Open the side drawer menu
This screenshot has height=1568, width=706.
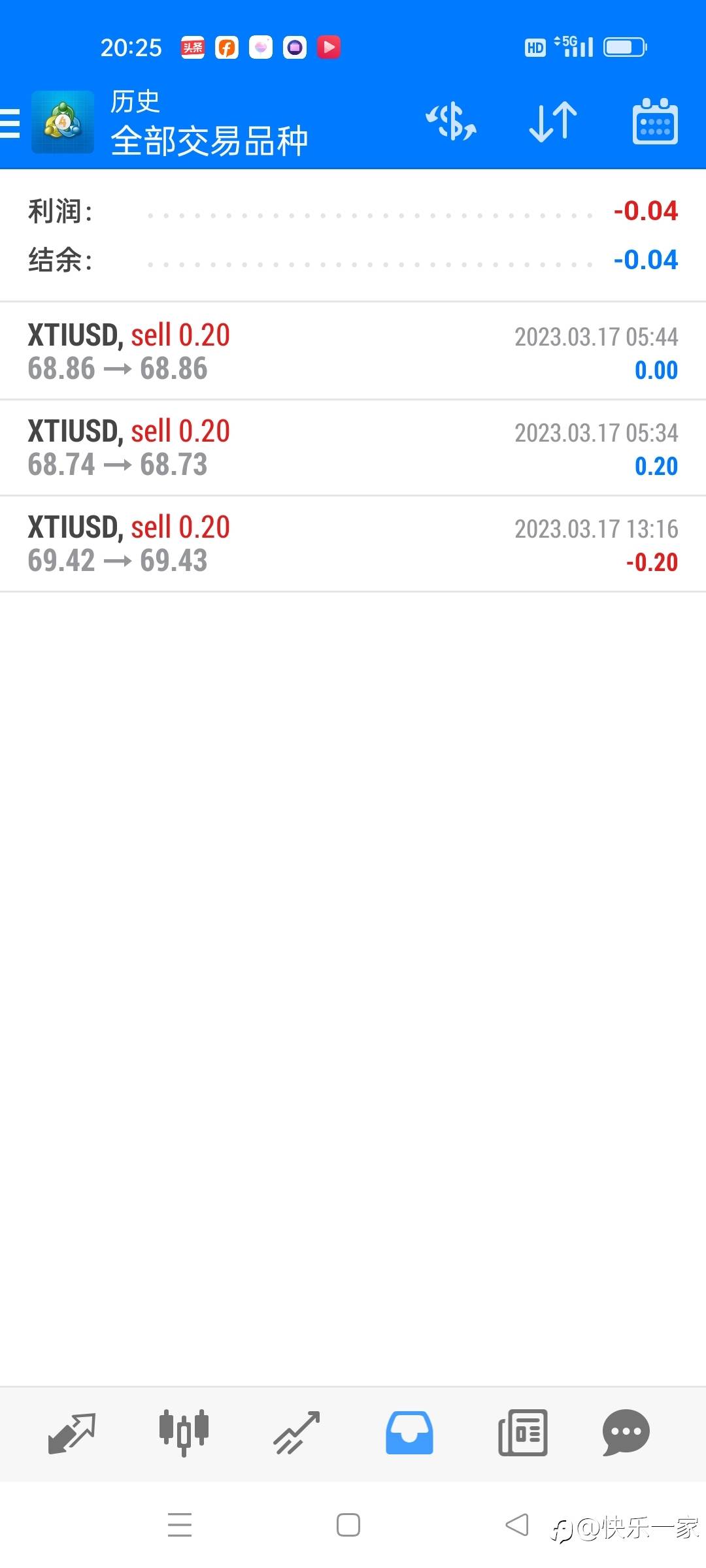point(12,123)
